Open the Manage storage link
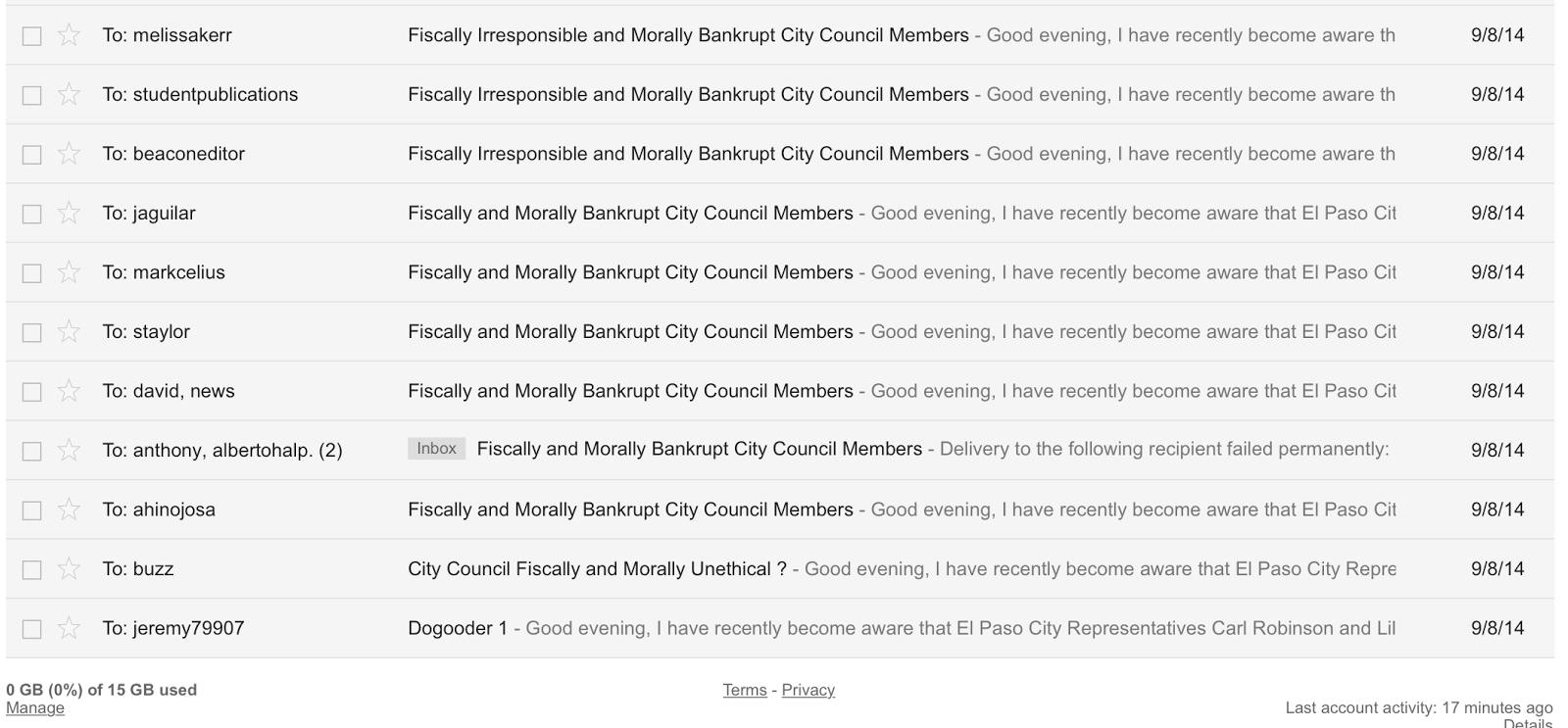The image size is (1568, 728). coord(35,708)
